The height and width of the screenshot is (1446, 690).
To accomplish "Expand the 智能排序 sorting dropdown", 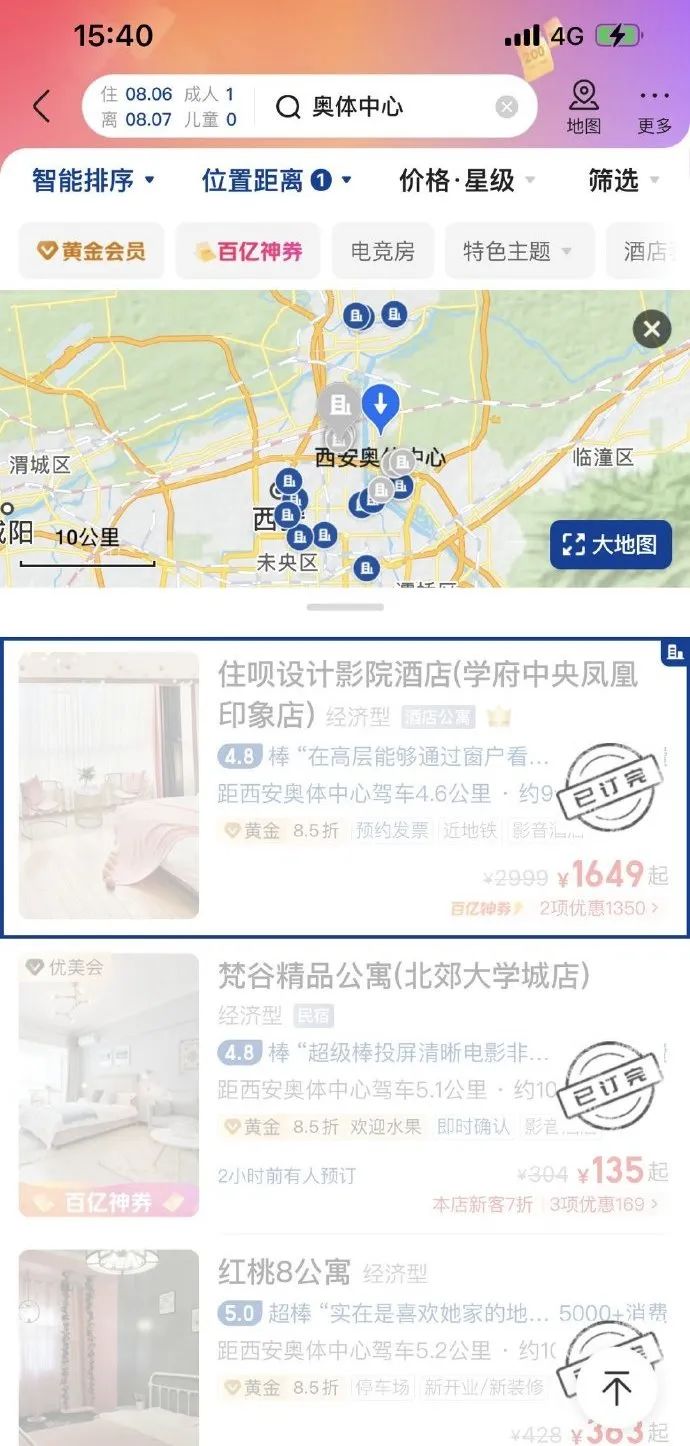I will tap(93, 181).
